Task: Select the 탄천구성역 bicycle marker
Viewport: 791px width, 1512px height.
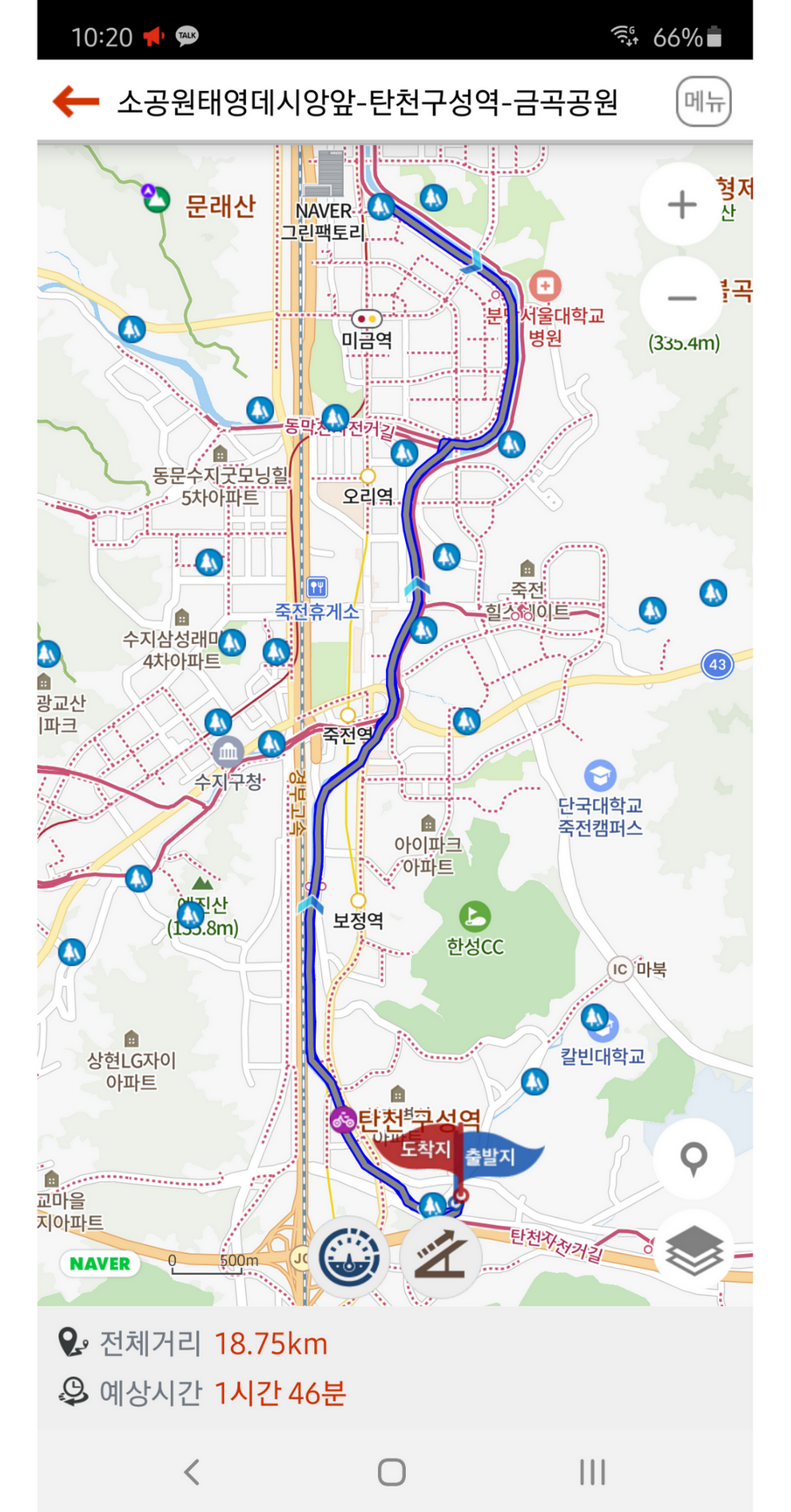Action: (344, 1120)
